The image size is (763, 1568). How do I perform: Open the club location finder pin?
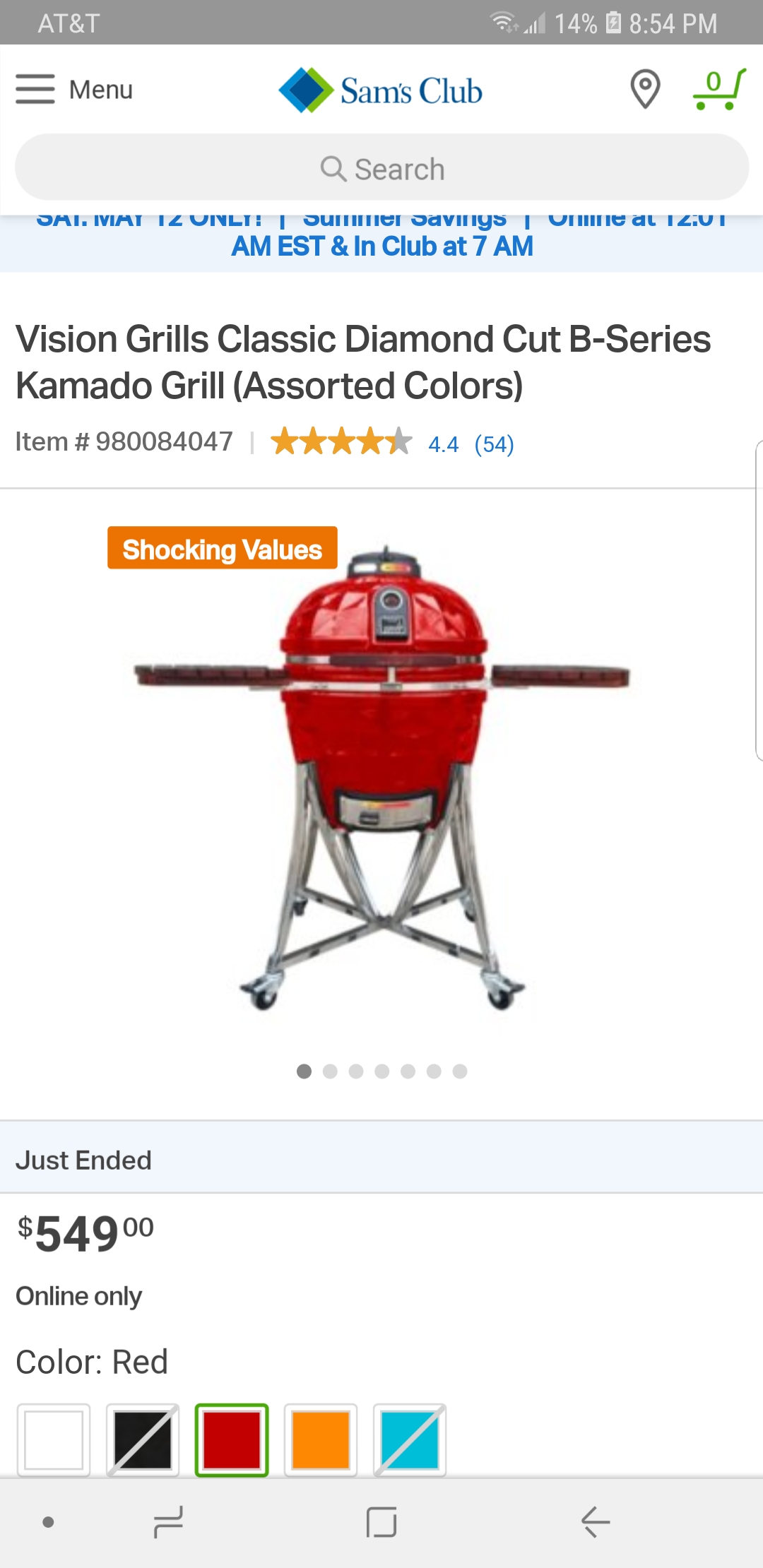click(x=644, y=90)
